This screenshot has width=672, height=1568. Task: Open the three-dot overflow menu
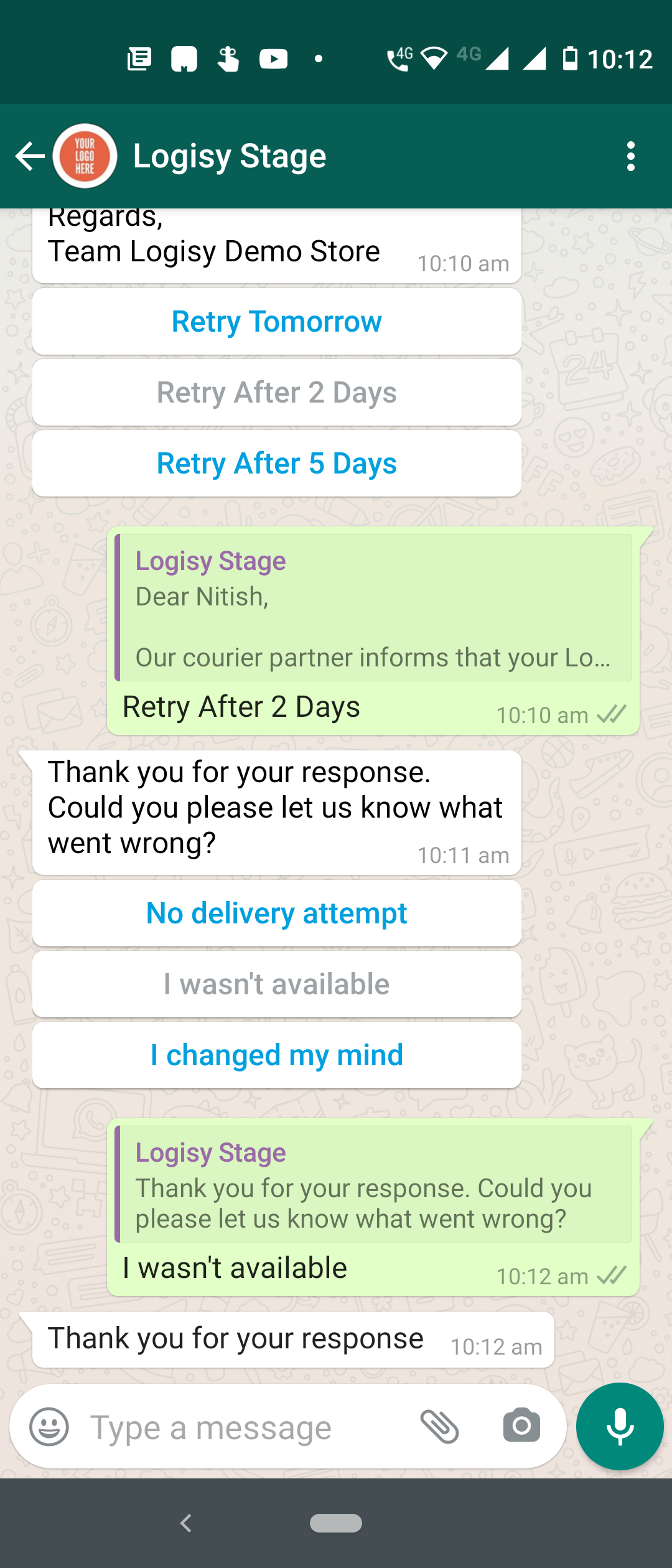click(630, 156)
